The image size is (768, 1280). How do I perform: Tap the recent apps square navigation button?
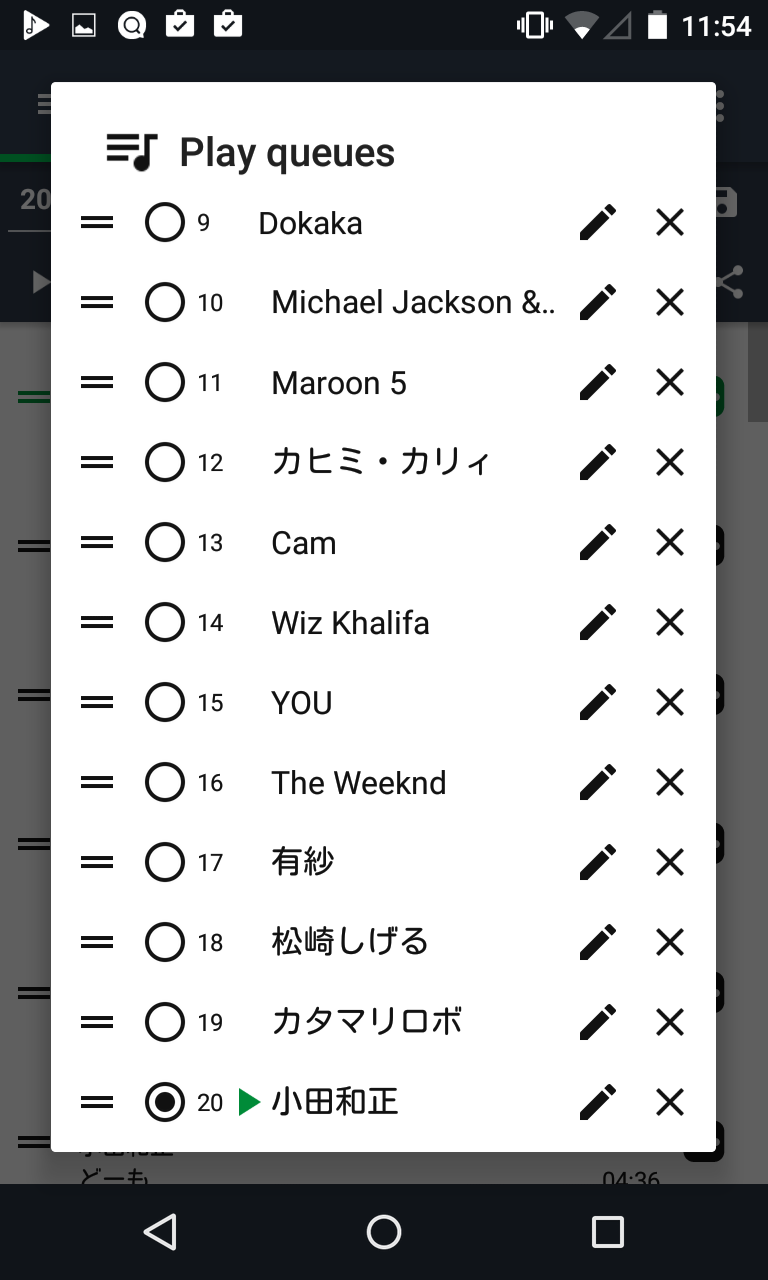pyautogui.click(x=607, y=1232)
